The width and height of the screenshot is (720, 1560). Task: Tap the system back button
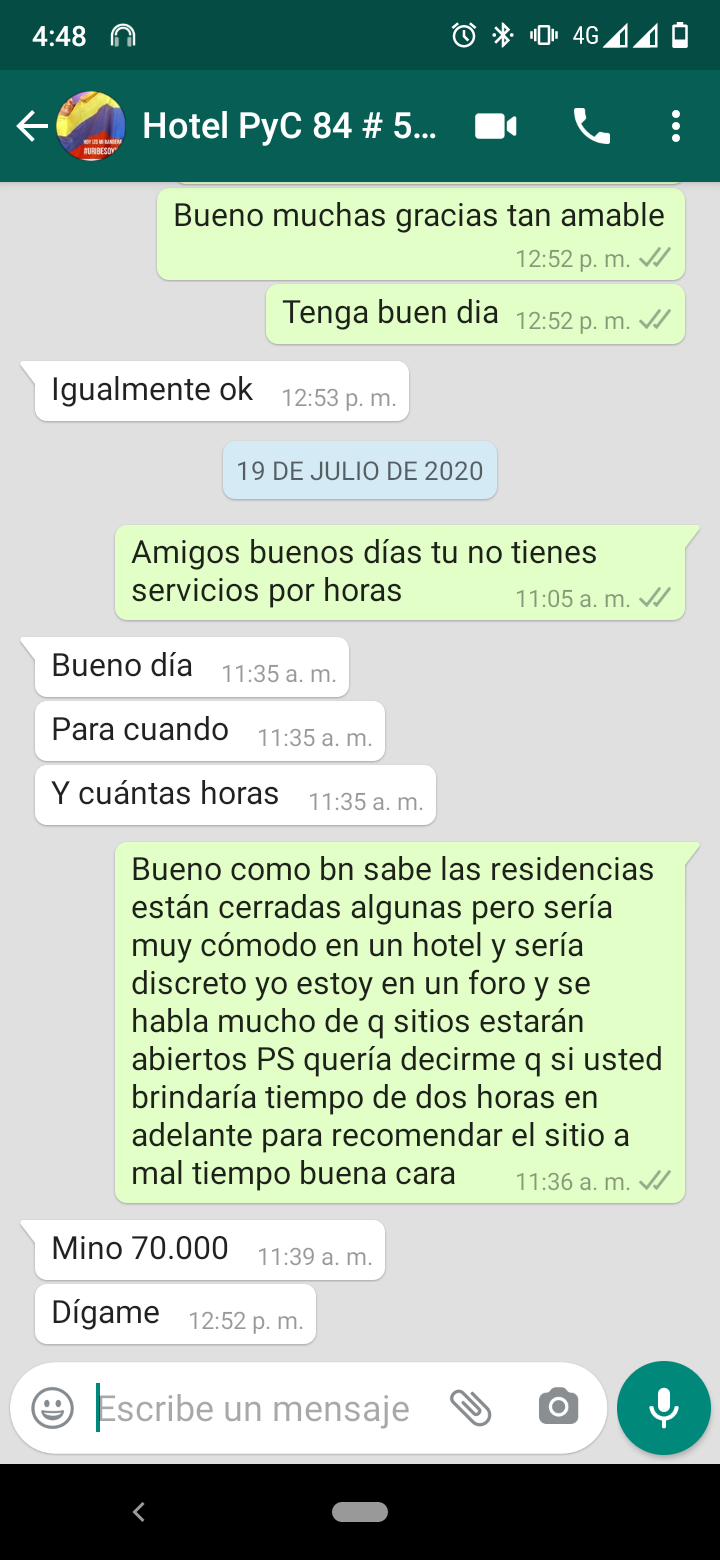139,1512
